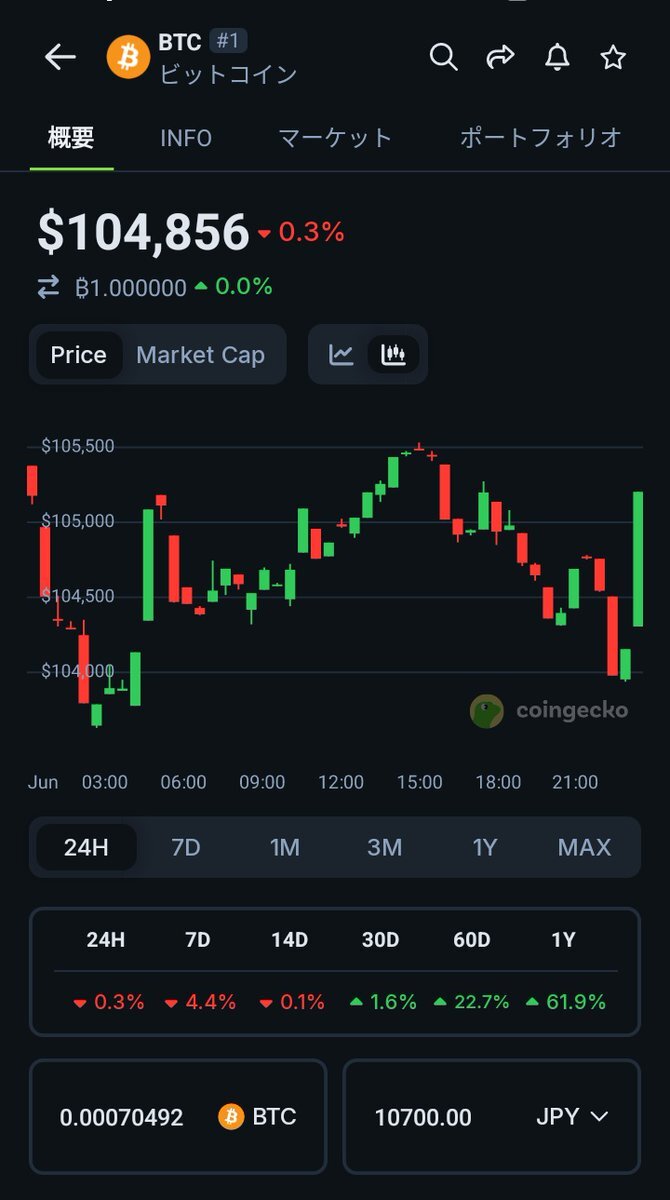Open the ポートフォリオ tab
This screenshot has height=1200, width=670.
tap(541, 138)
